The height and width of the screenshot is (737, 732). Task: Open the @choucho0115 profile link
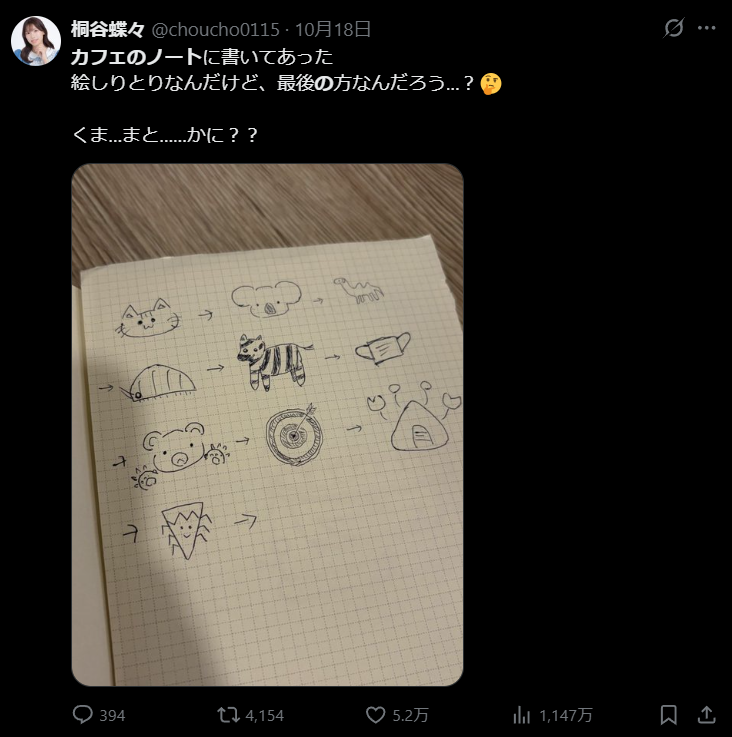pyautogui.click(x=215, y=28)
